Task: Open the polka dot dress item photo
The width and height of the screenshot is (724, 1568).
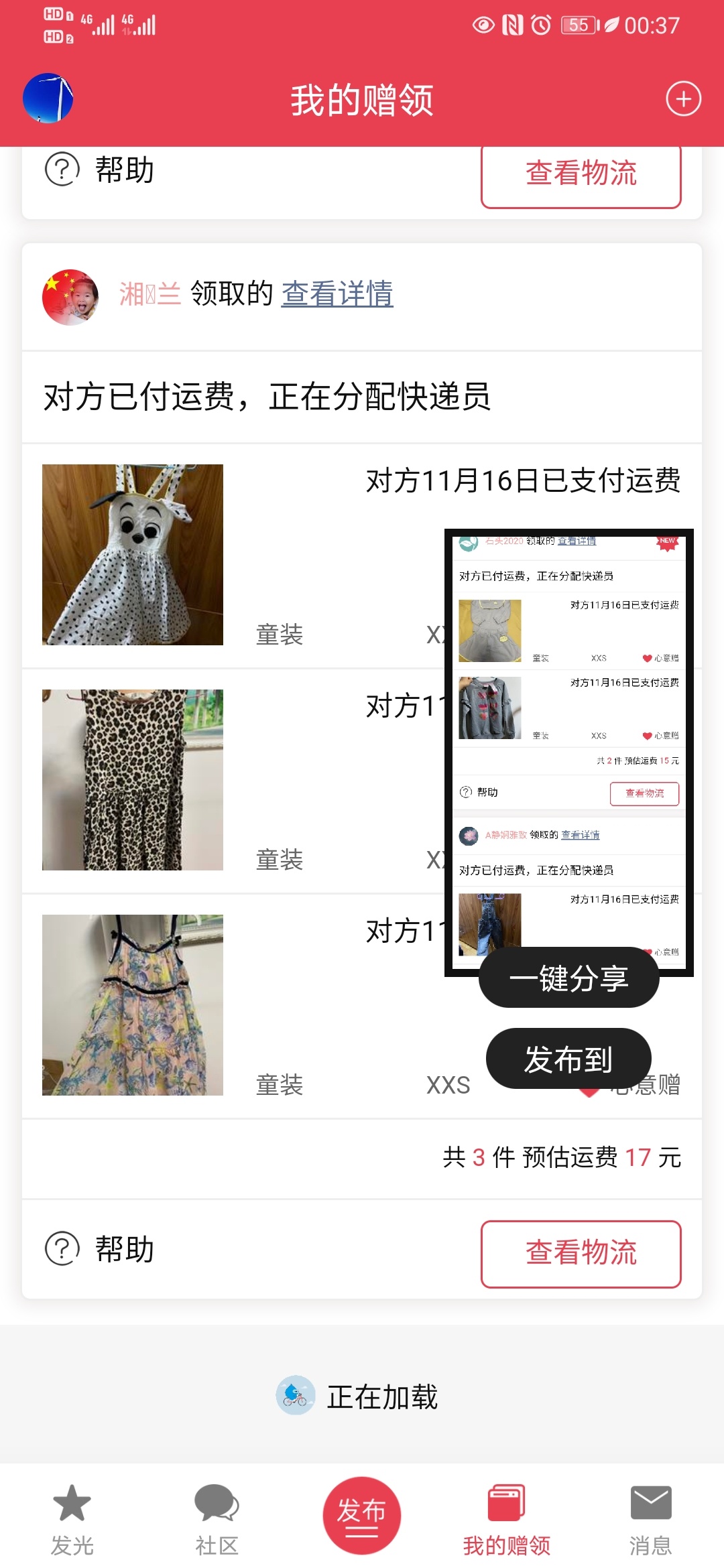Action: click(133, 555)
